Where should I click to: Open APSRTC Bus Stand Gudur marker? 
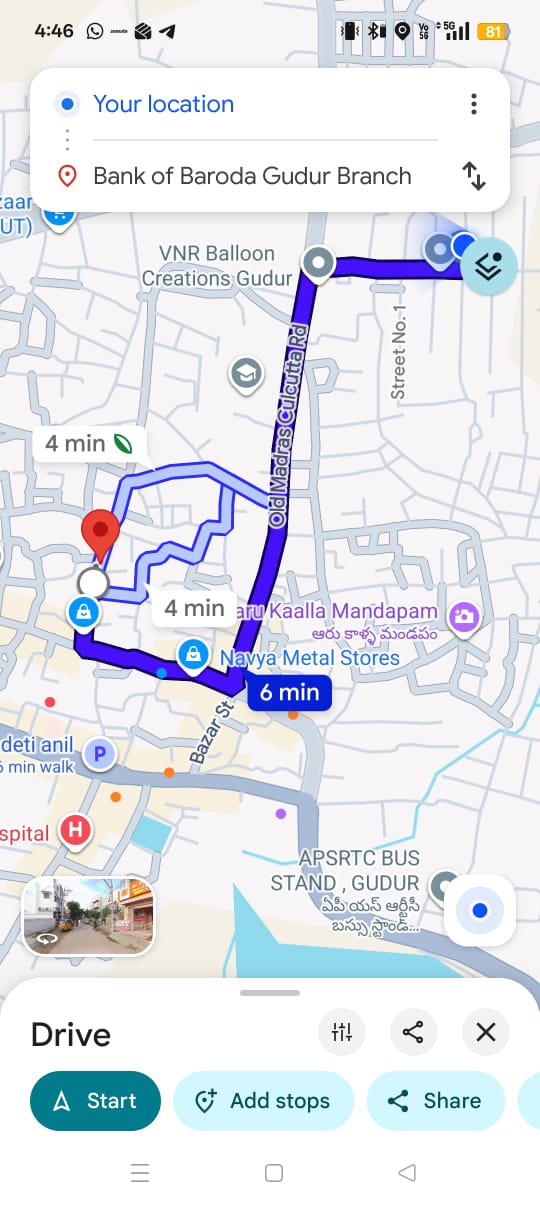pos(444,885)
